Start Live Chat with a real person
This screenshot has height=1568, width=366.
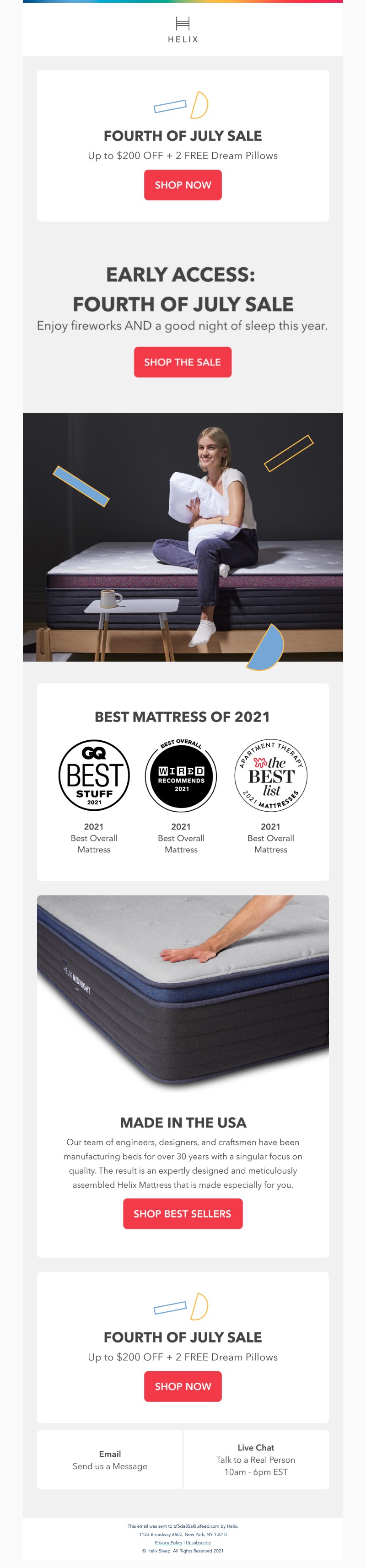256,1460
